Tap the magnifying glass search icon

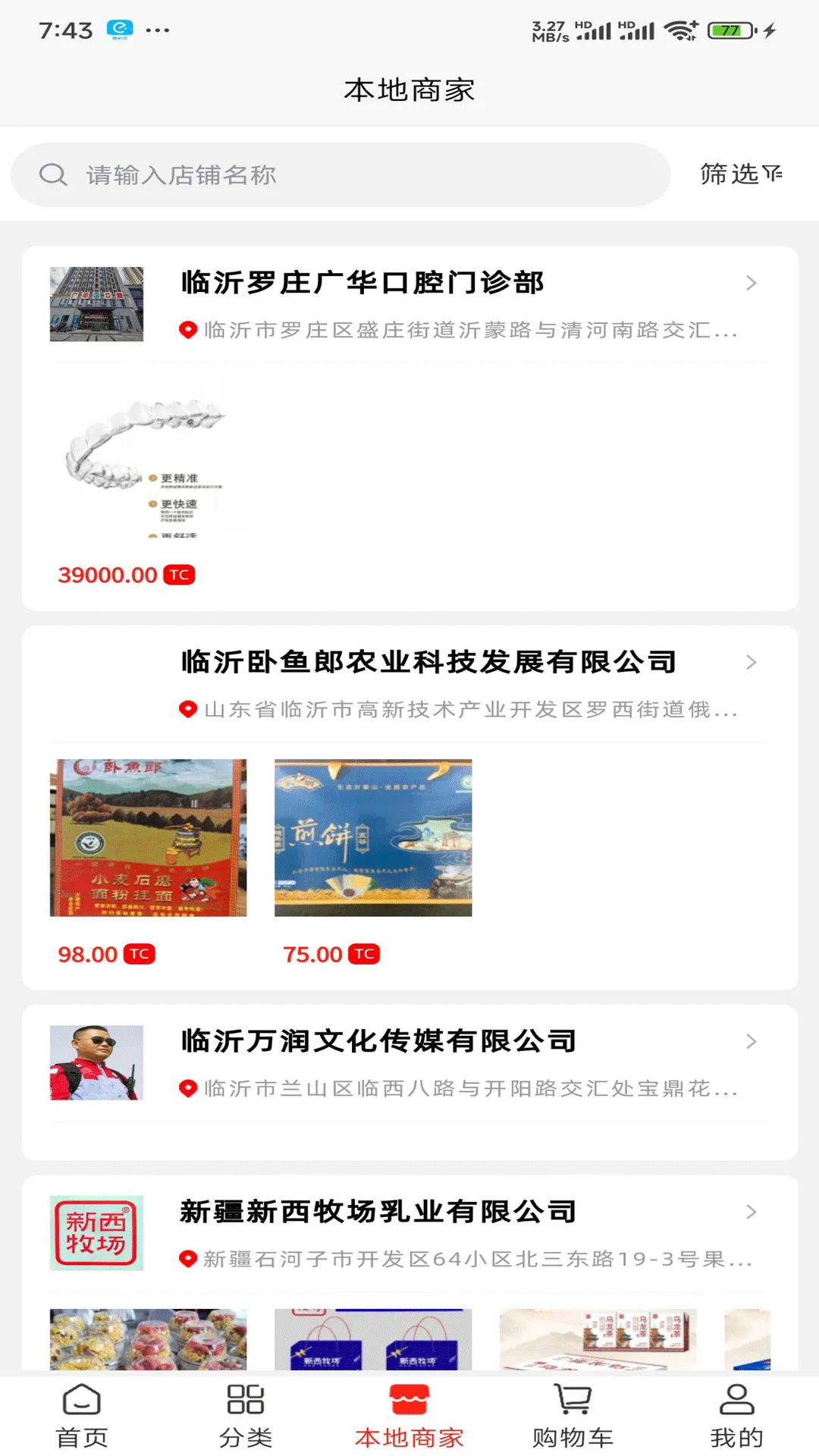click(x=52, y=174)
